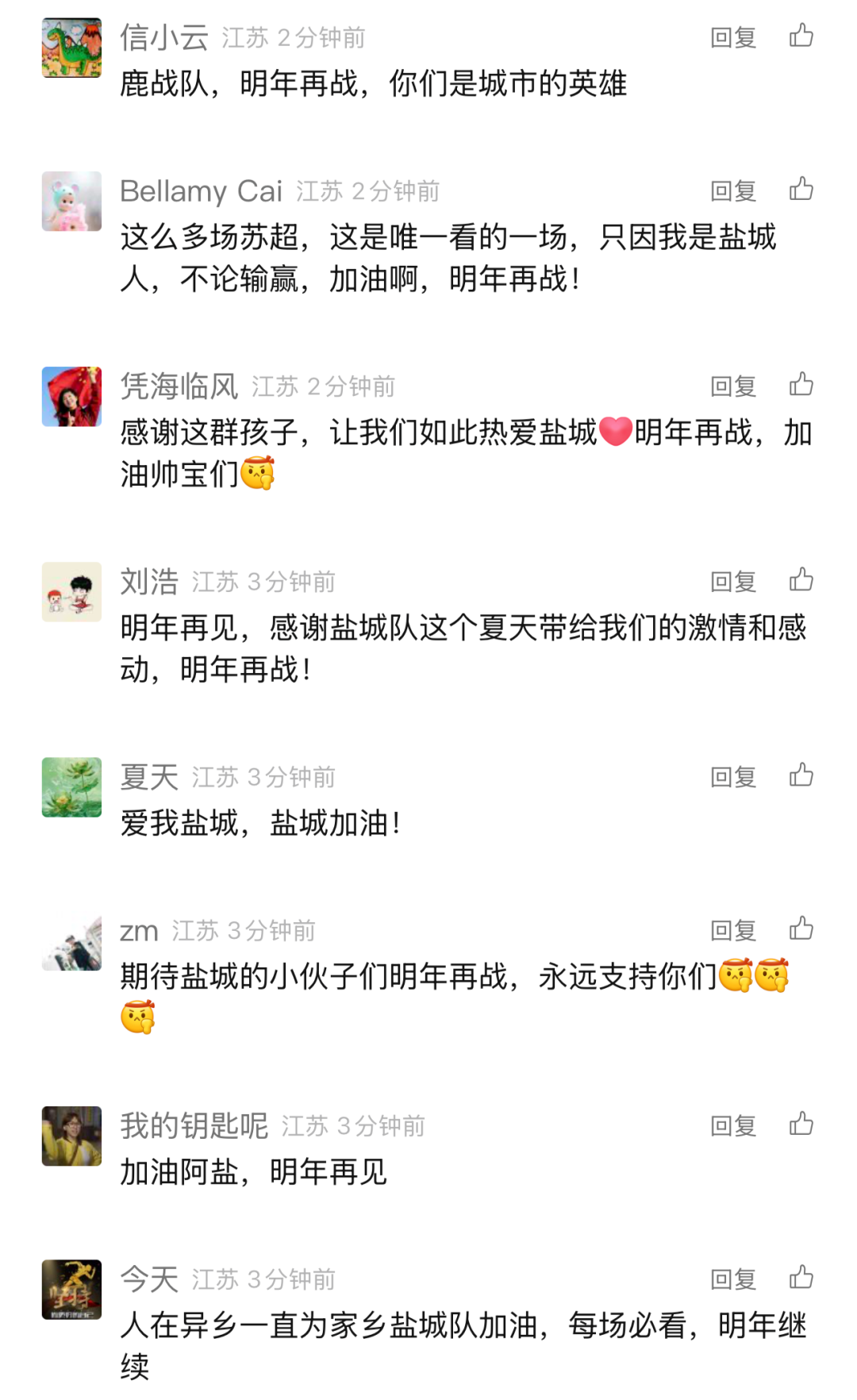This screenshot has height=1400, width=857.
Task: Reply to 凭海临风's comment
Action: point(732,386)
